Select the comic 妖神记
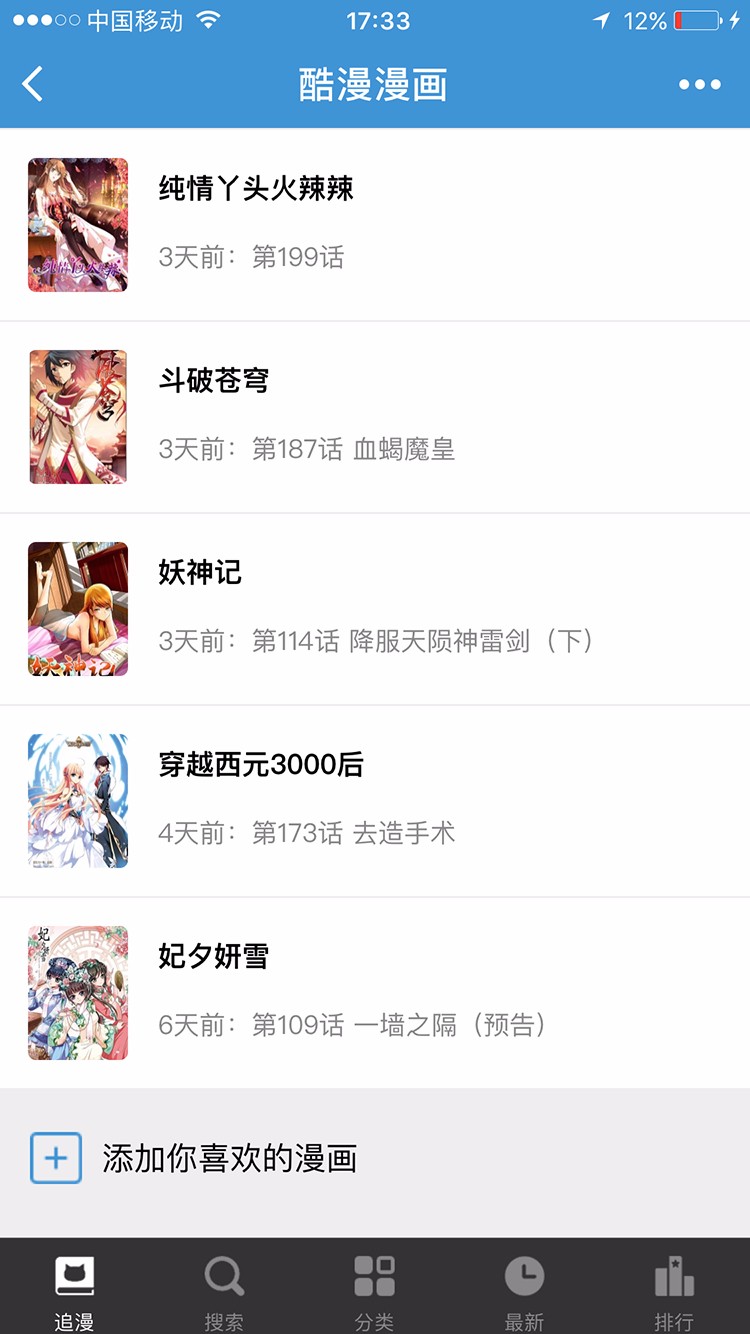 click(200, 573)
